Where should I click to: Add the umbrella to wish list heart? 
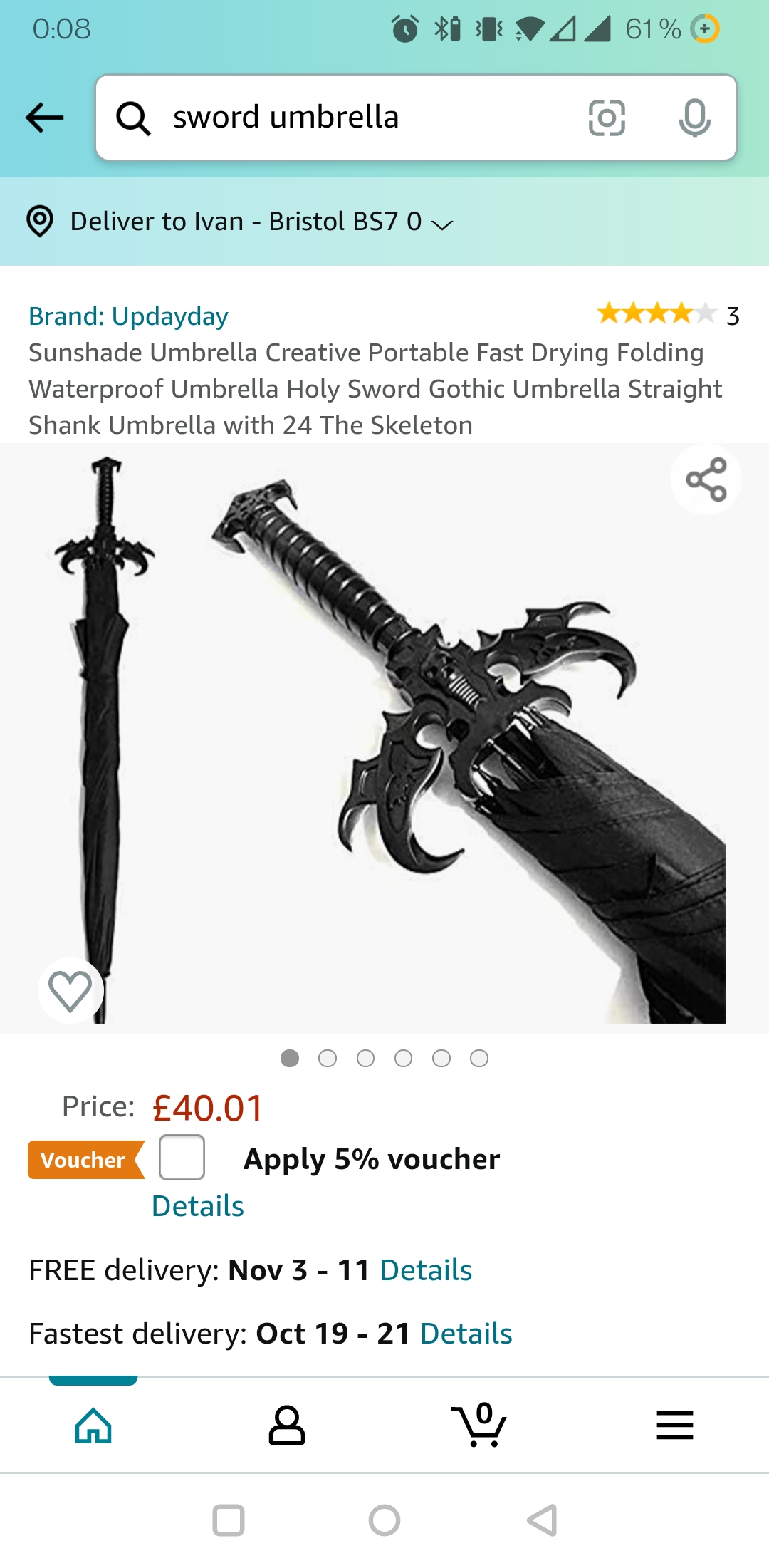point(70,990)
